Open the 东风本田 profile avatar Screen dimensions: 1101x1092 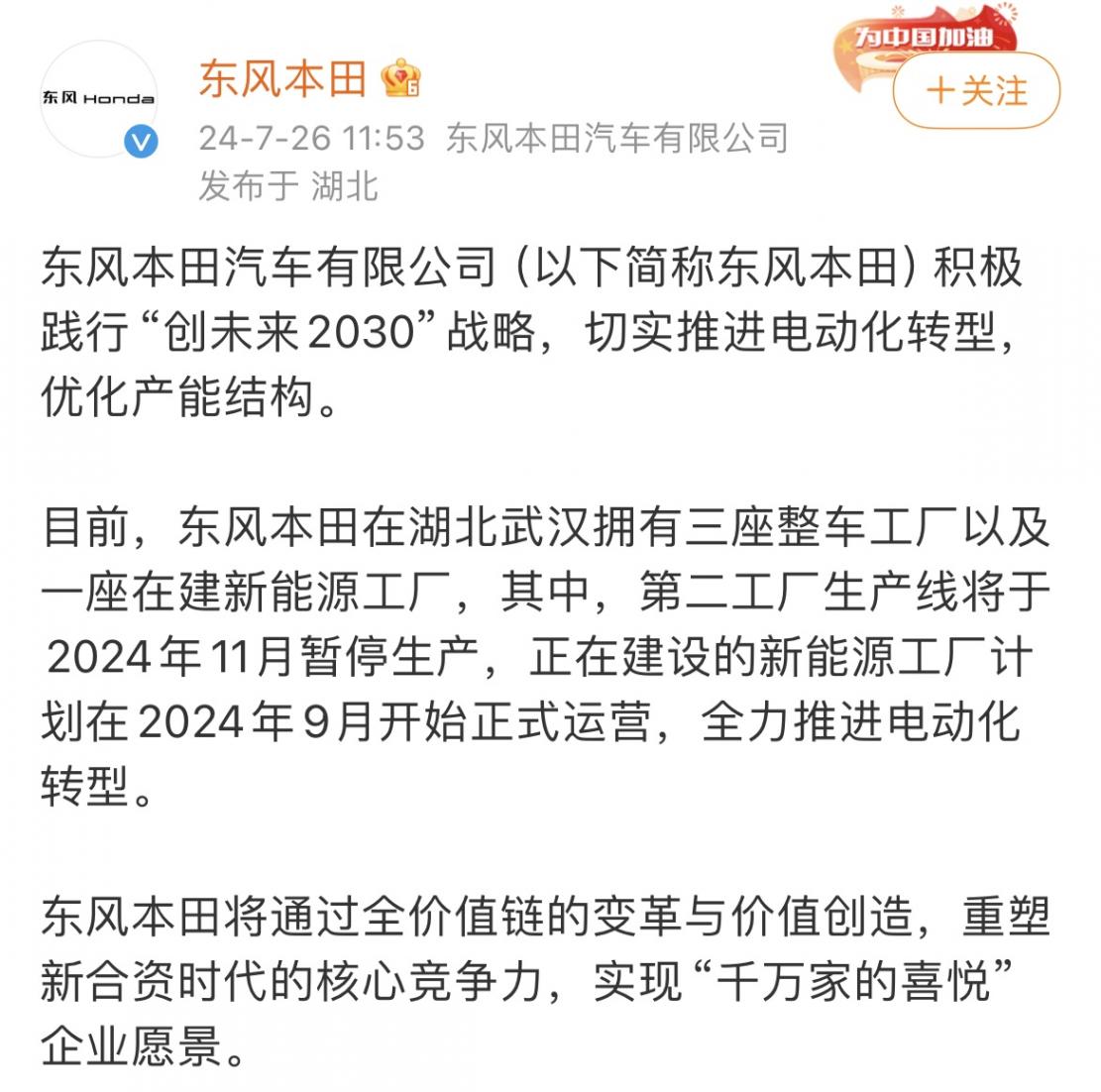click(98, 98)
